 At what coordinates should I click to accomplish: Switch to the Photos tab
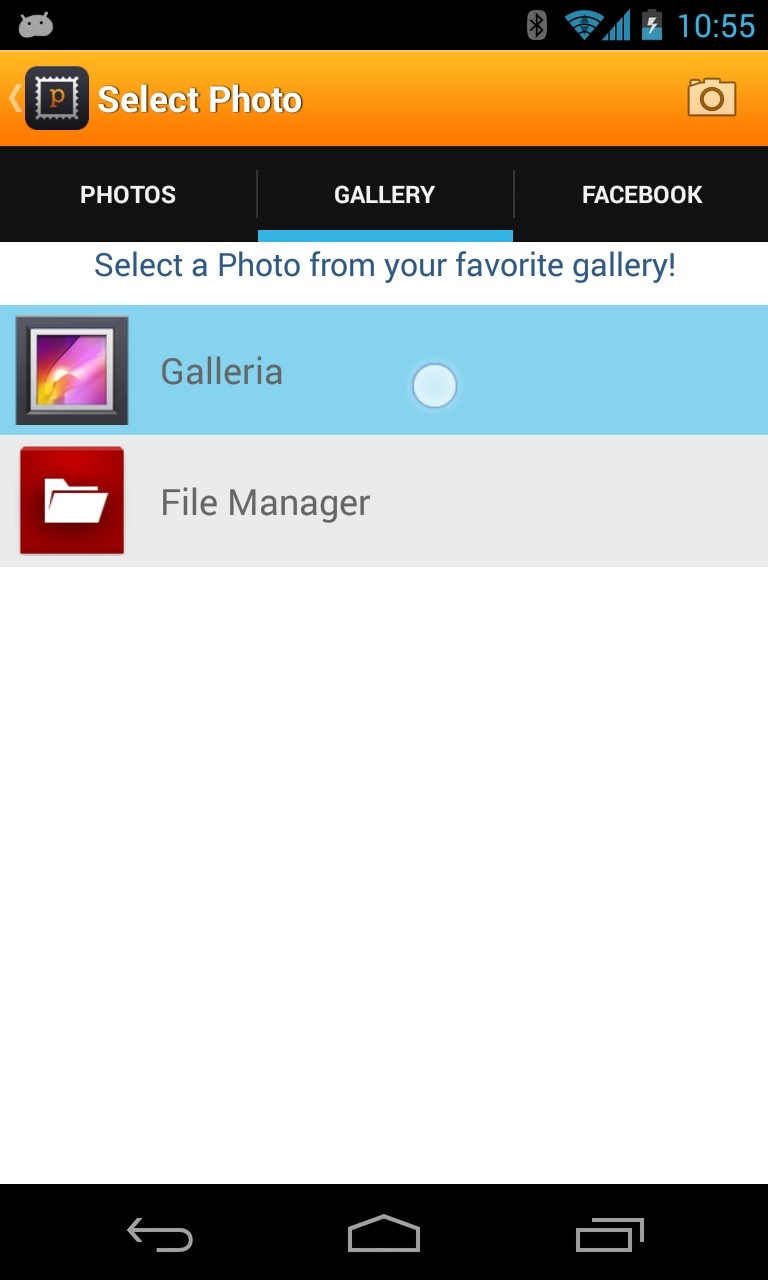128,195
